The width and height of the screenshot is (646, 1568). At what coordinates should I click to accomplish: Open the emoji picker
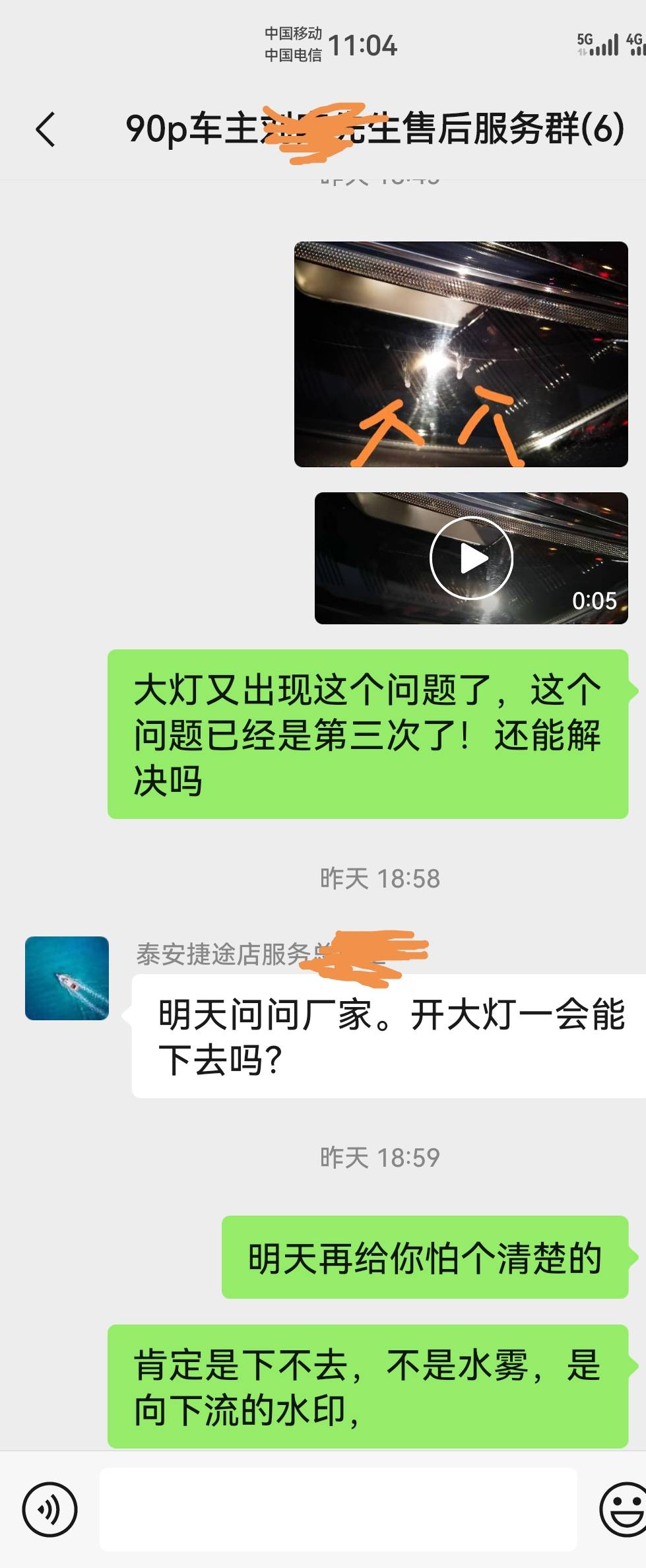622,1509
